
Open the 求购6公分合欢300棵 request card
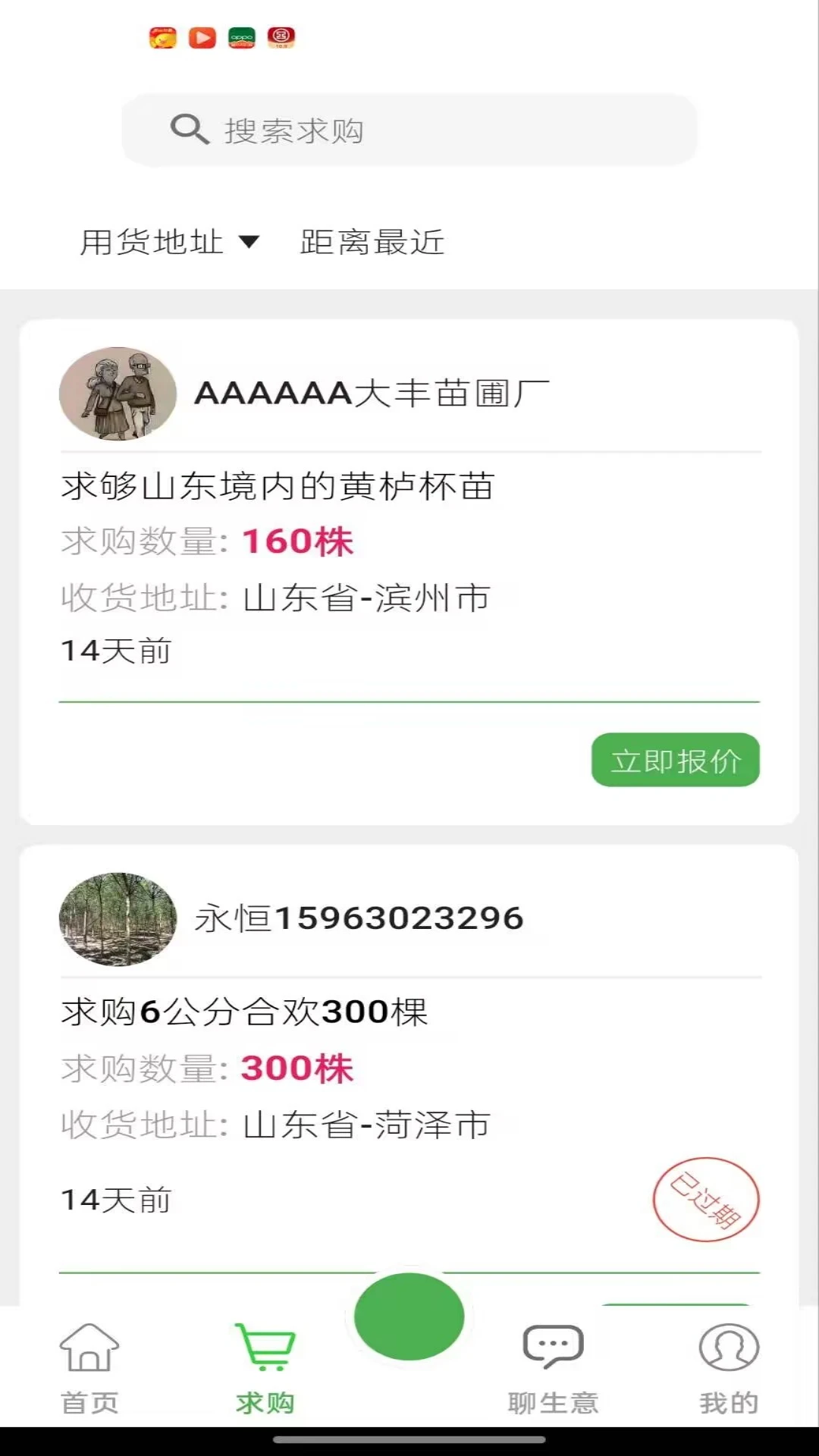pos(244,1012)
